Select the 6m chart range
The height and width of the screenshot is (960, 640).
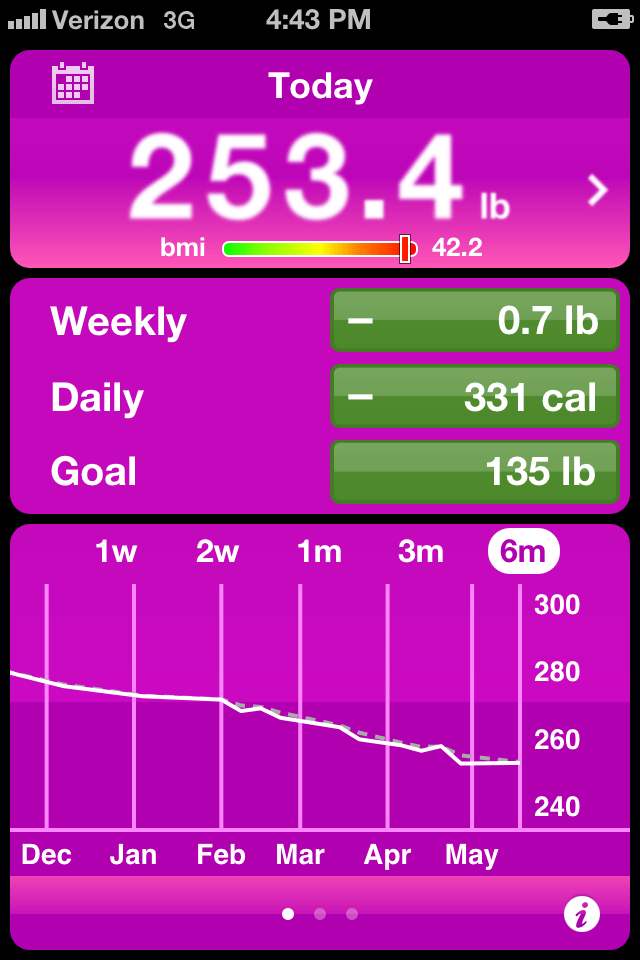523,551
